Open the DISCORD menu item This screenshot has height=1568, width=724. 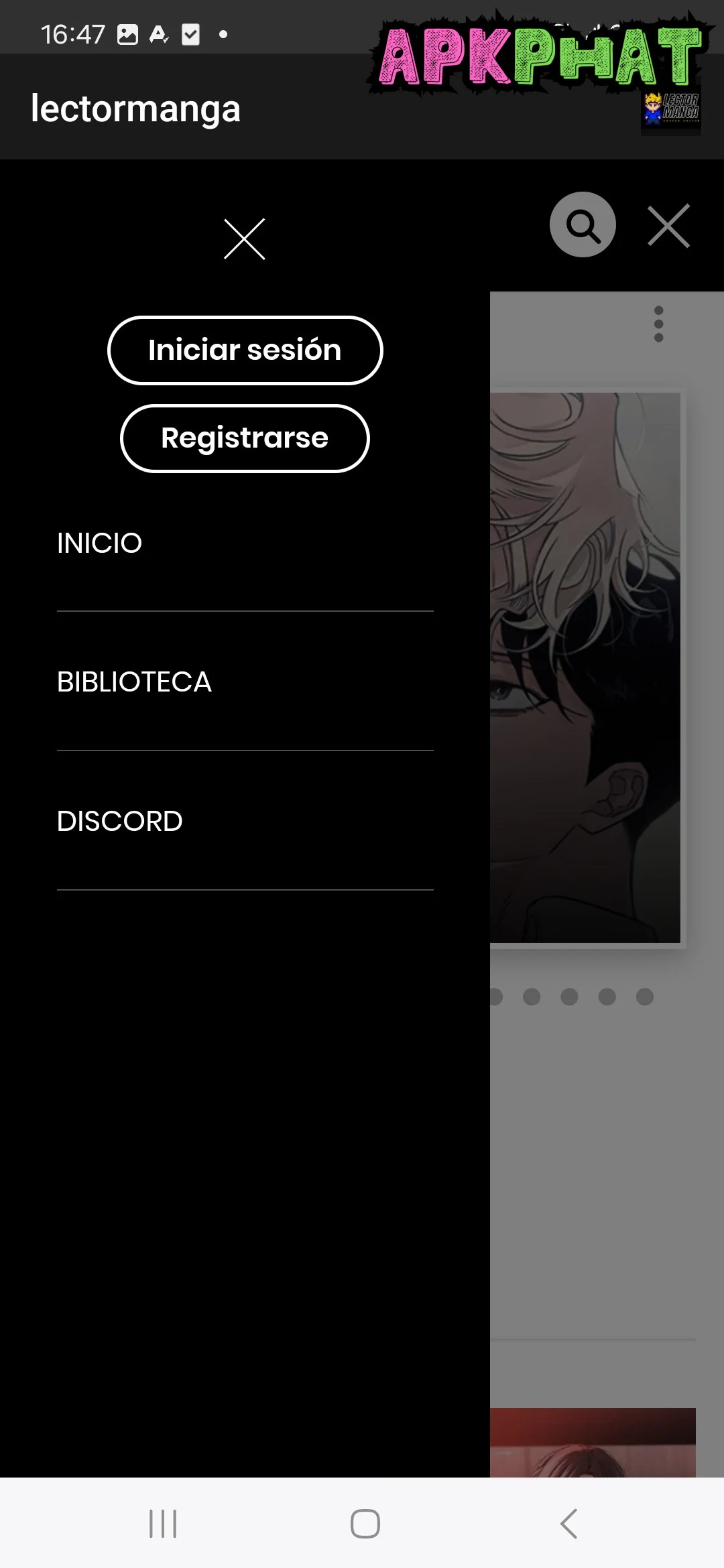pyautogui.click(x=119, y=822)
